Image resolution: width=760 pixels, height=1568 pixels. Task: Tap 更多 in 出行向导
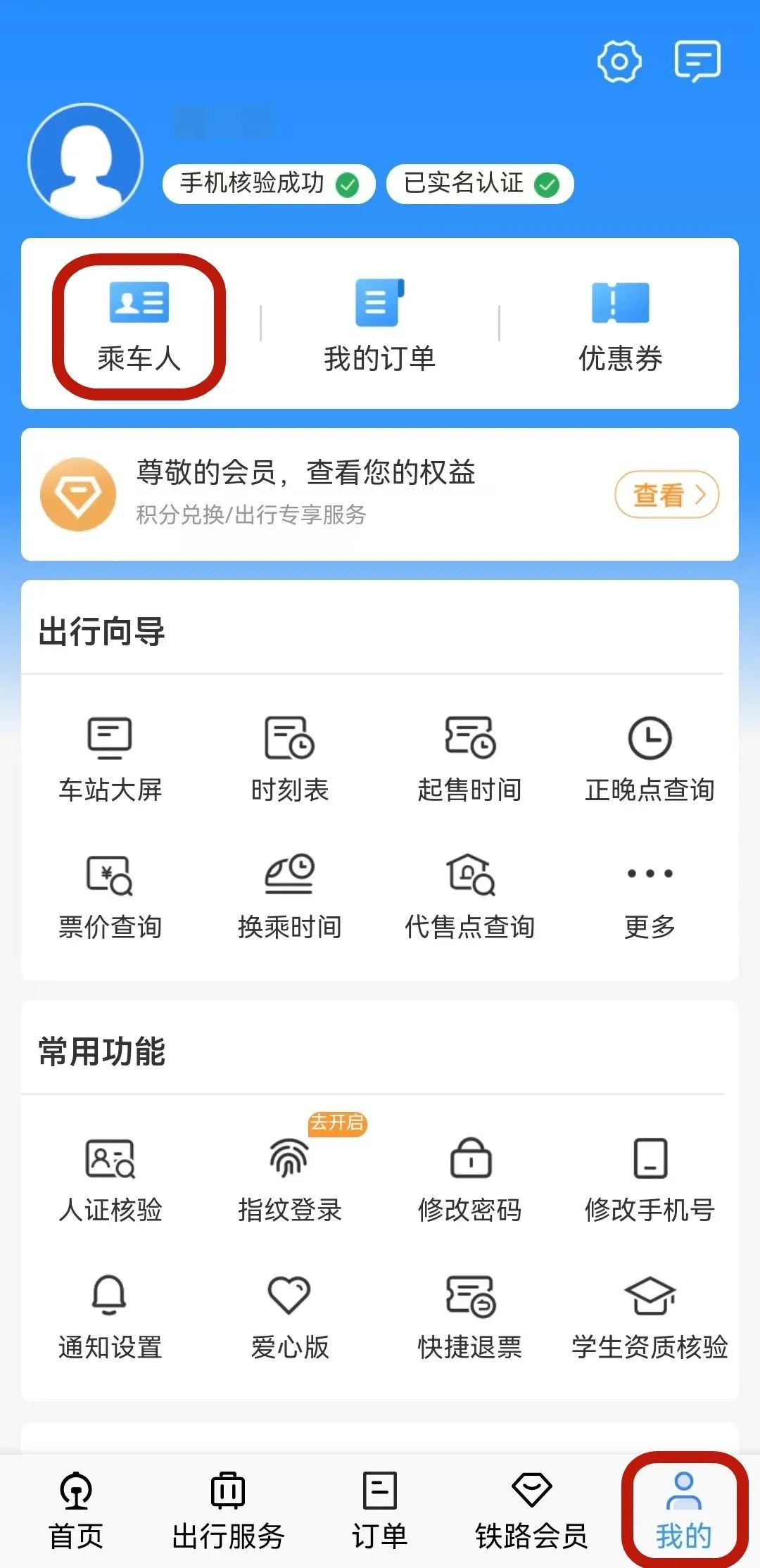click(x=650, y=896)
